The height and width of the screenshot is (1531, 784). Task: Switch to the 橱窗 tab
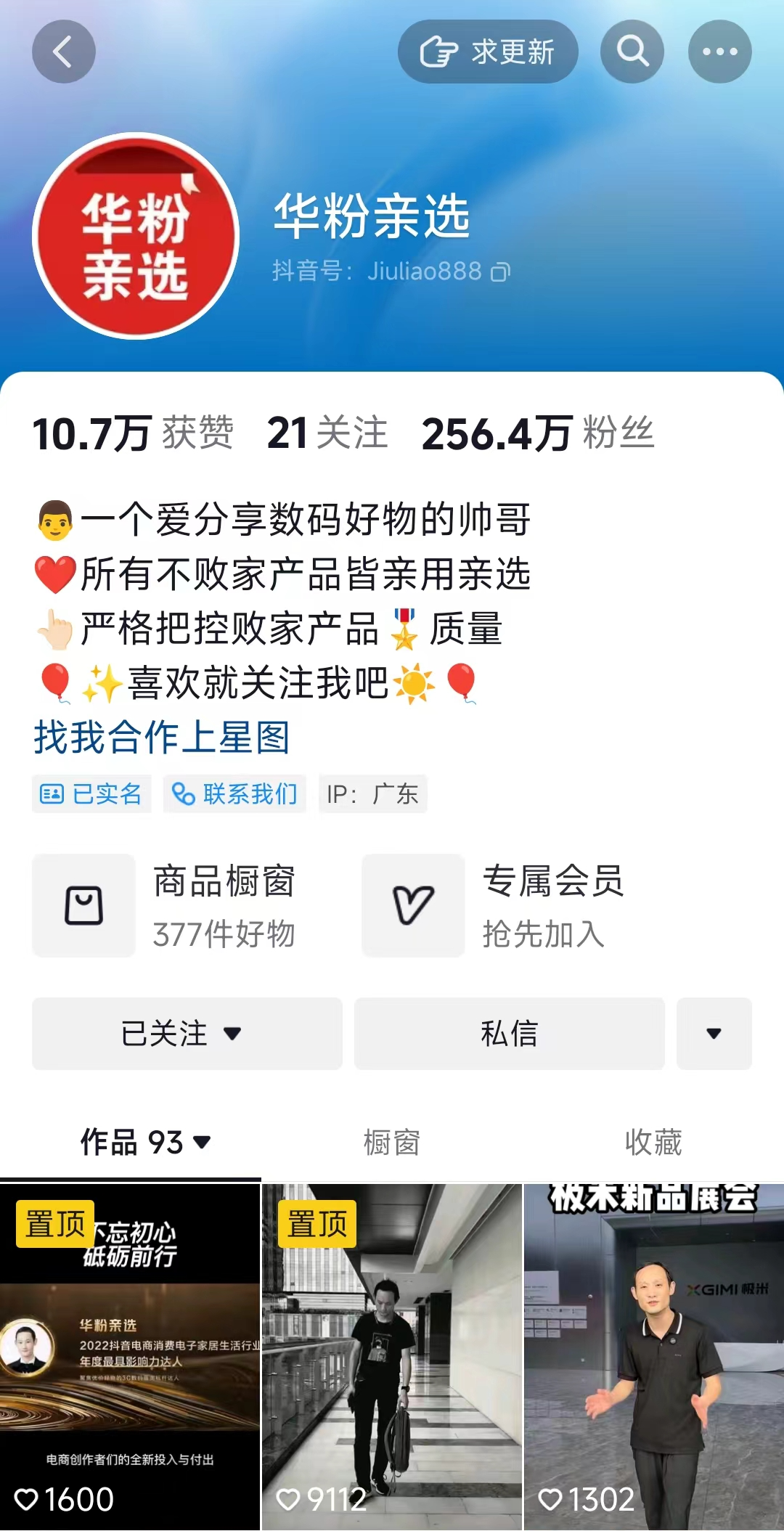[392, 1143]
